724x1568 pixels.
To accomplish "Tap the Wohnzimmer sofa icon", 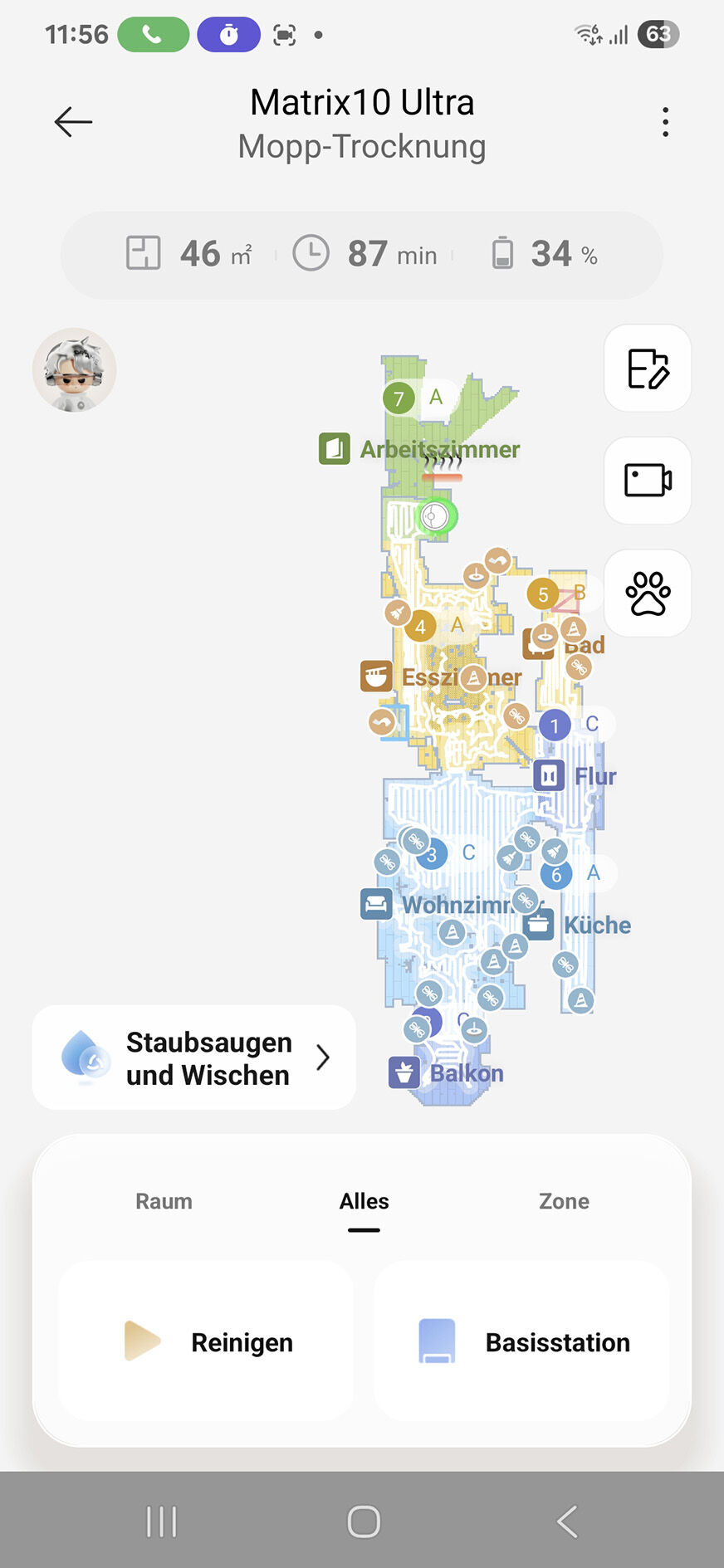I will (x=376, y=904).
